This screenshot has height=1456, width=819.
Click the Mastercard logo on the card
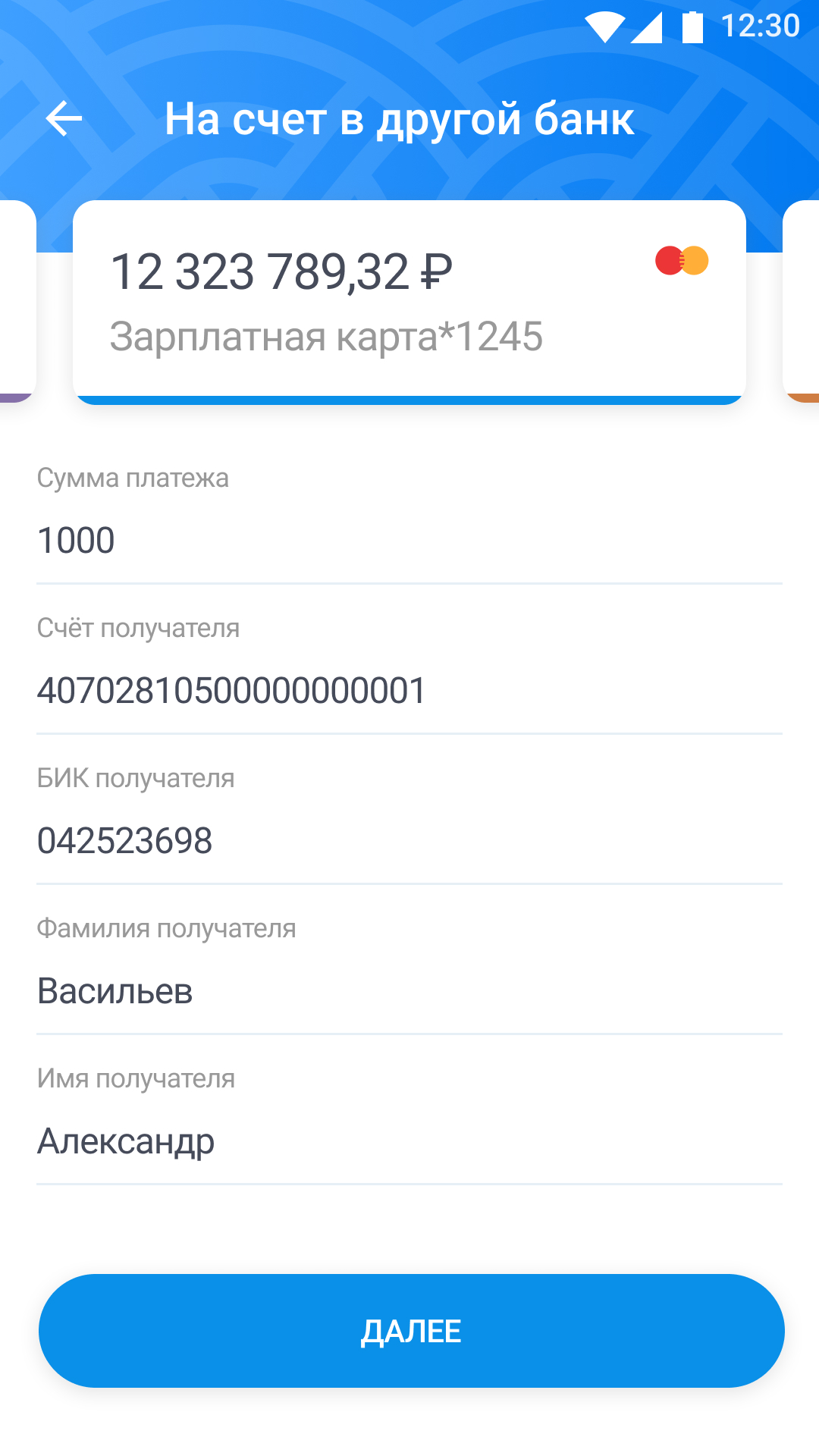682,260
